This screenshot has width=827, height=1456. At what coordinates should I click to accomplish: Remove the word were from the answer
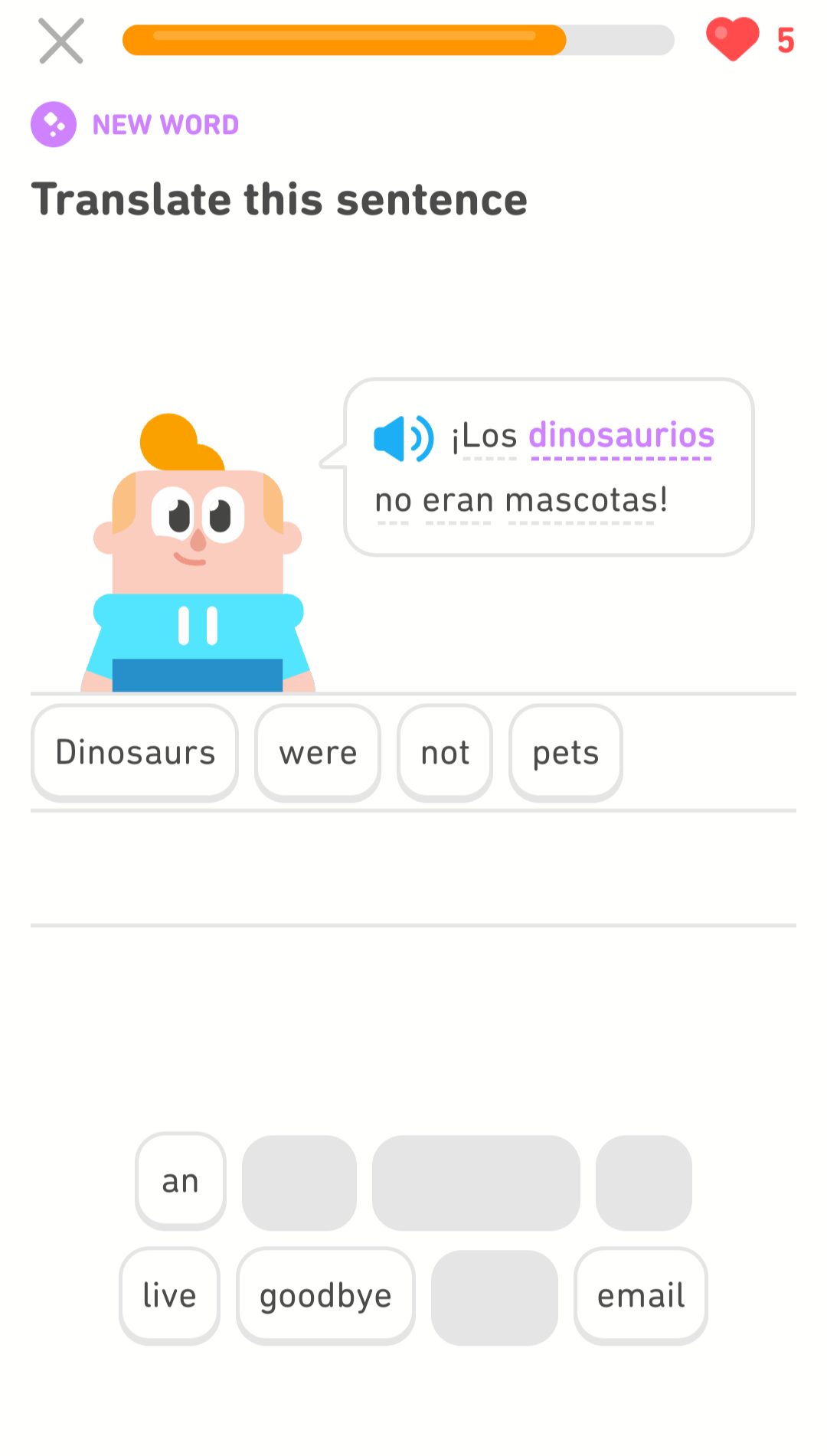click(318, 753)
